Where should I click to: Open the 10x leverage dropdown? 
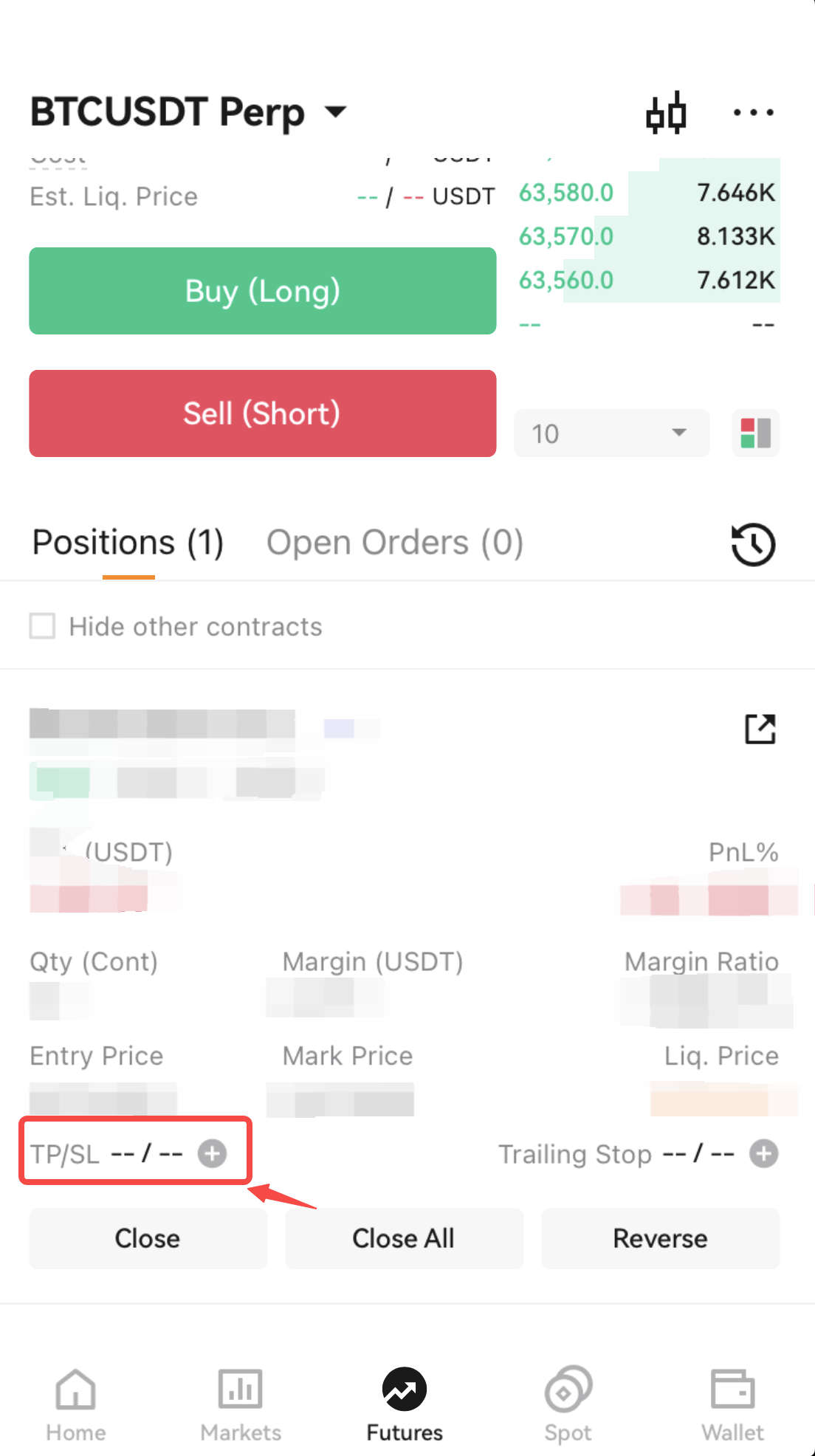(x=611, y=433)
